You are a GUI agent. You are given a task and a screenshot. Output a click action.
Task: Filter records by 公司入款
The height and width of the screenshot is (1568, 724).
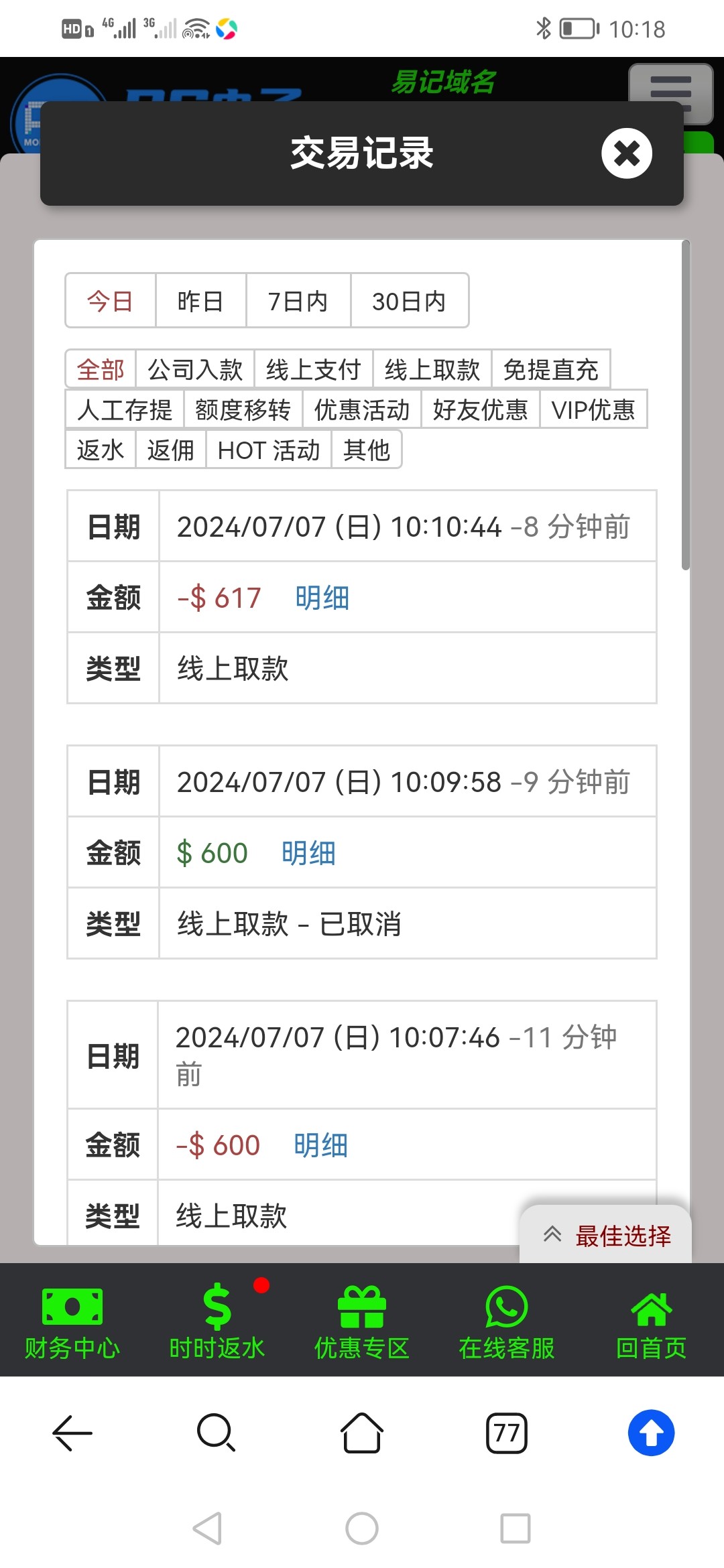195,369
